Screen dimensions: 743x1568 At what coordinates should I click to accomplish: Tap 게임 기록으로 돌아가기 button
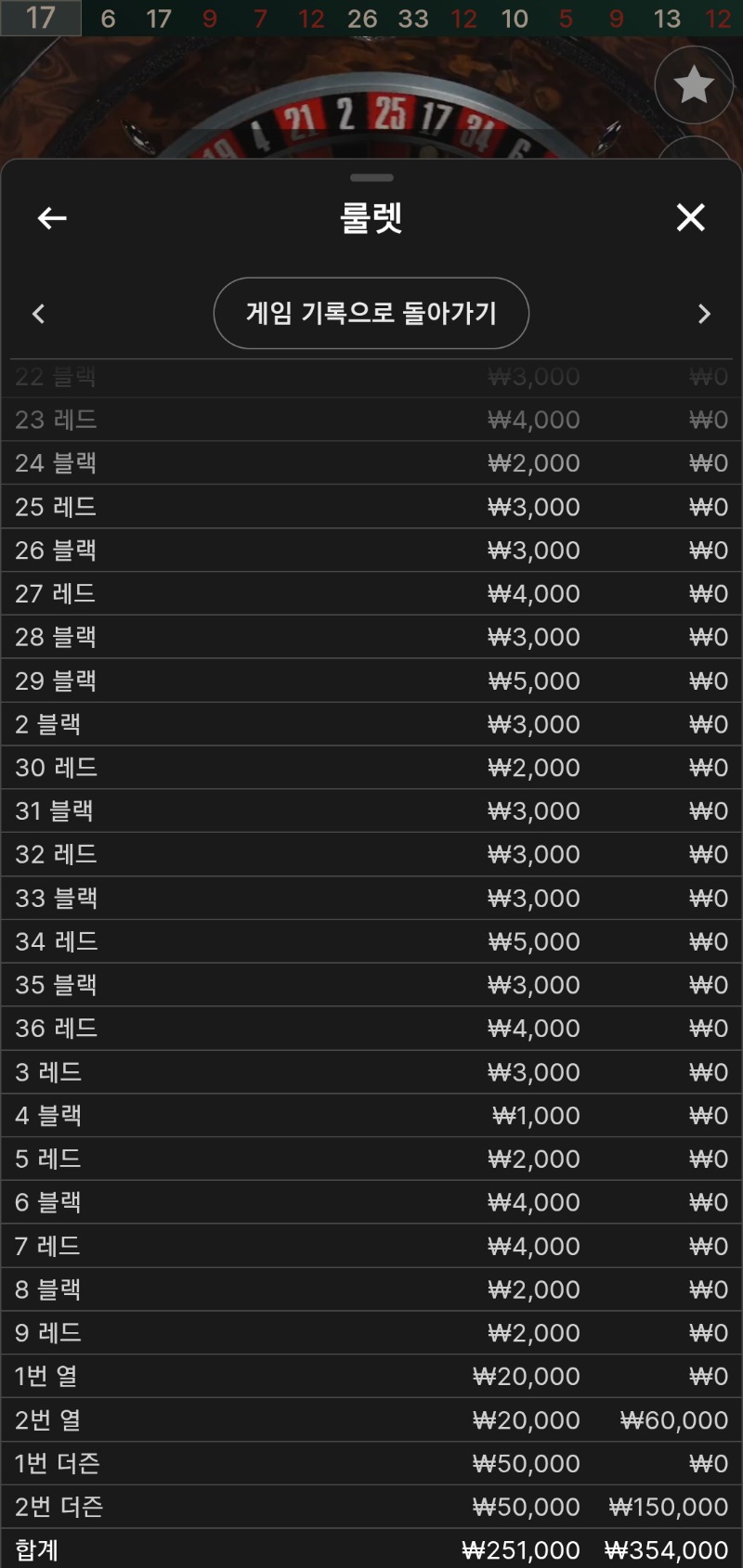[371, 313]
